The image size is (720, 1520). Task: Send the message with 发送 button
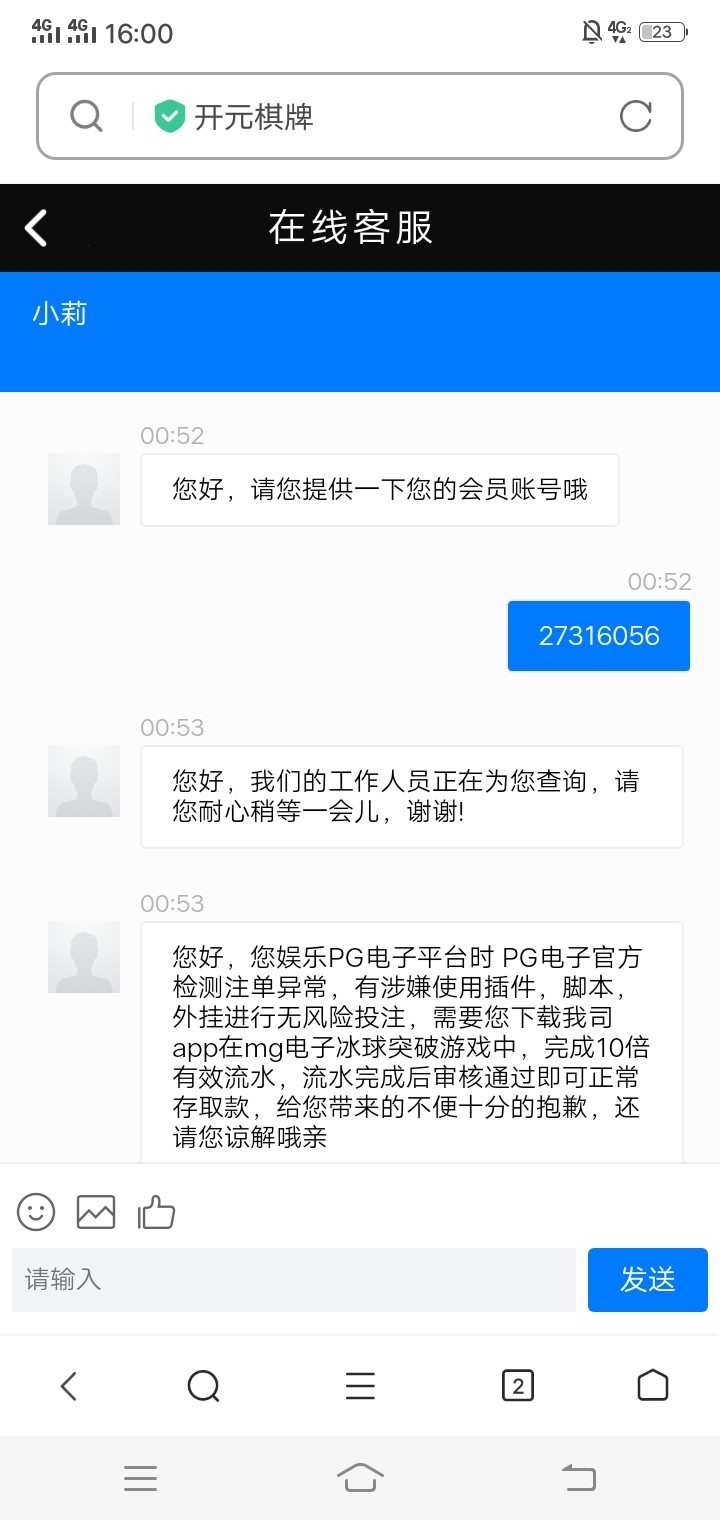647,1279
